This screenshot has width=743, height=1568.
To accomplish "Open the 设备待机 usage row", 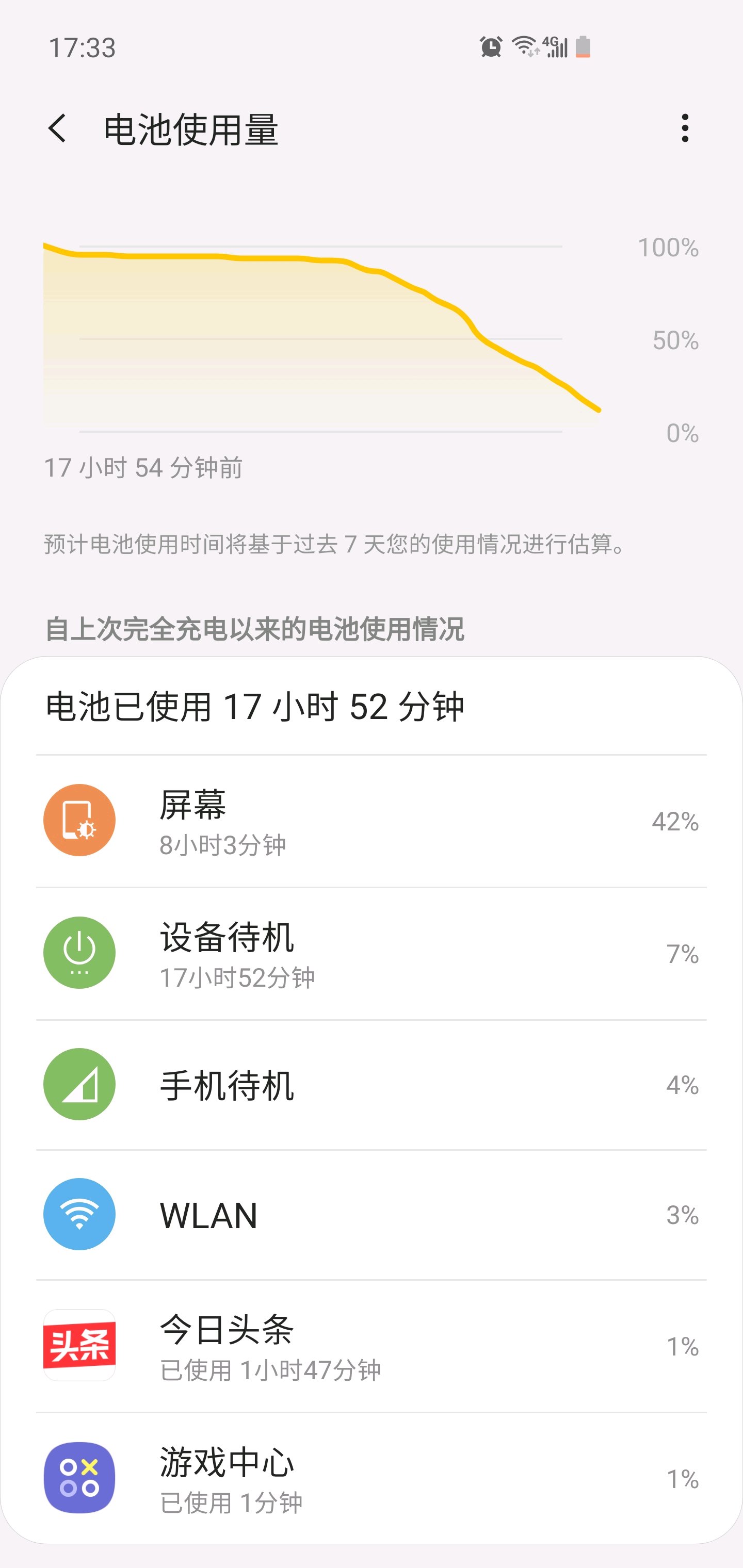I will click(x=371, y=953).
